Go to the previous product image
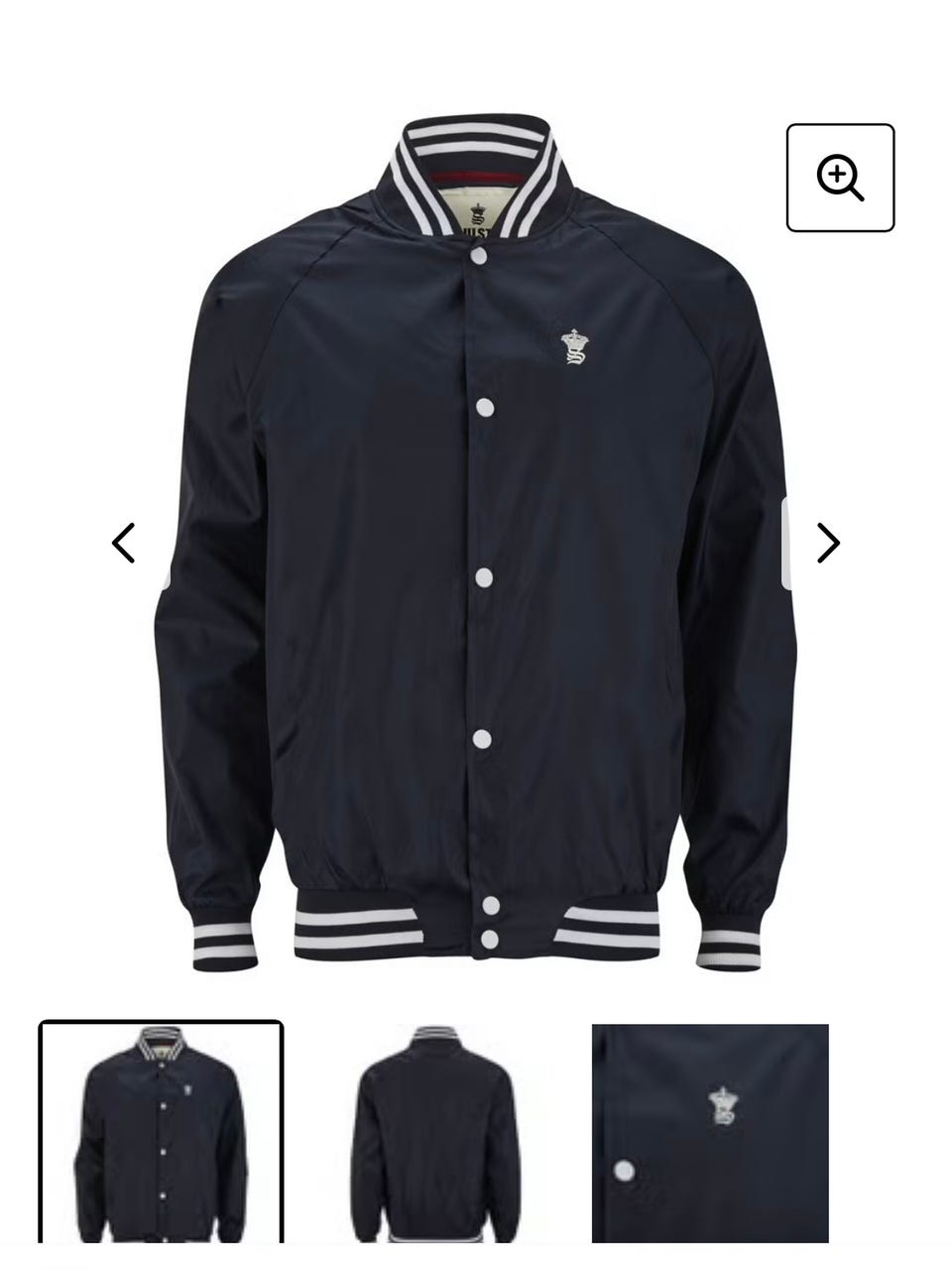Image resolution: width=952 pixels, height=1270 pixels. click(x=123, y=543)
